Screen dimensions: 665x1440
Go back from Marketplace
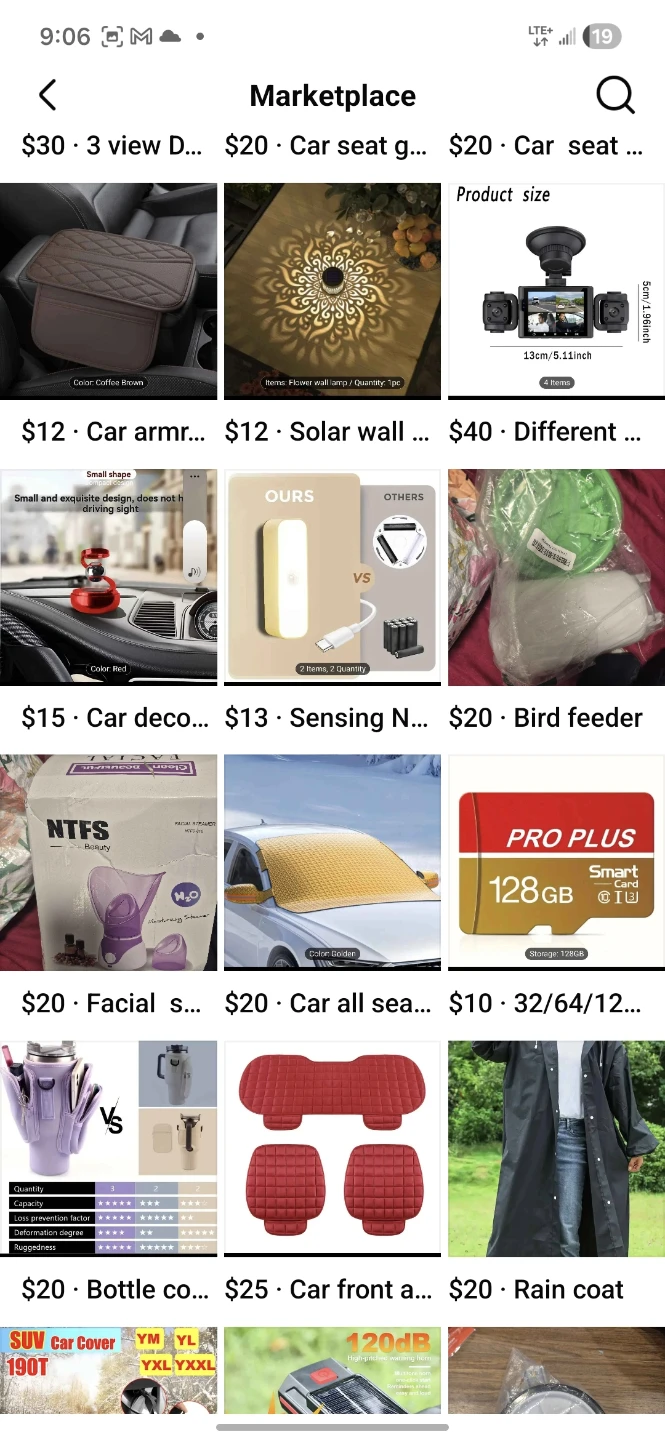pyautogui.click(x=47, y=95)
